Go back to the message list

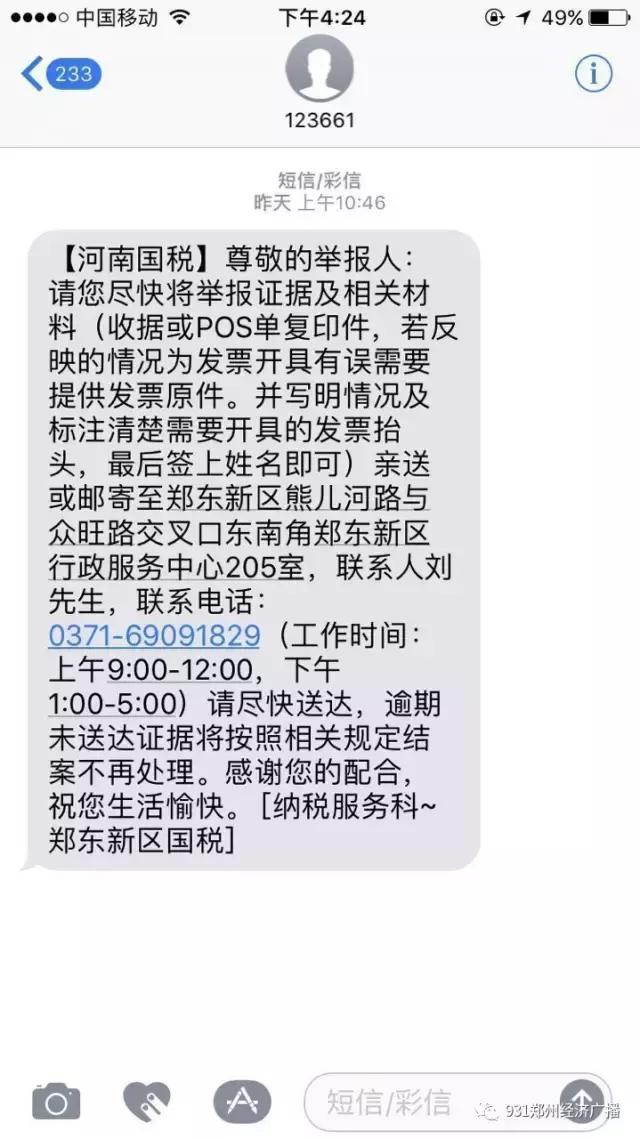pyautogui.click(x=61, y=74)
